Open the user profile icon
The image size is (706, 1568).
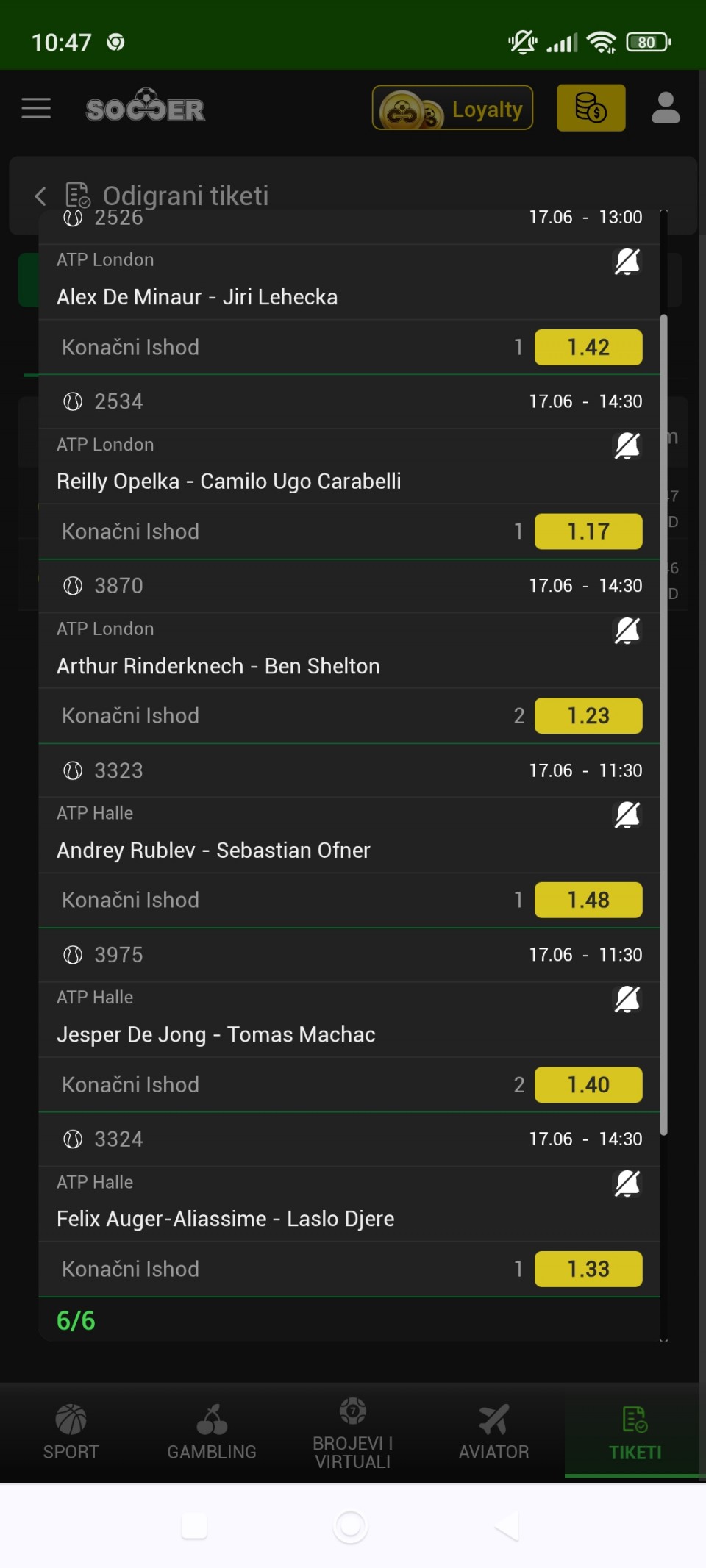(666, 108)
